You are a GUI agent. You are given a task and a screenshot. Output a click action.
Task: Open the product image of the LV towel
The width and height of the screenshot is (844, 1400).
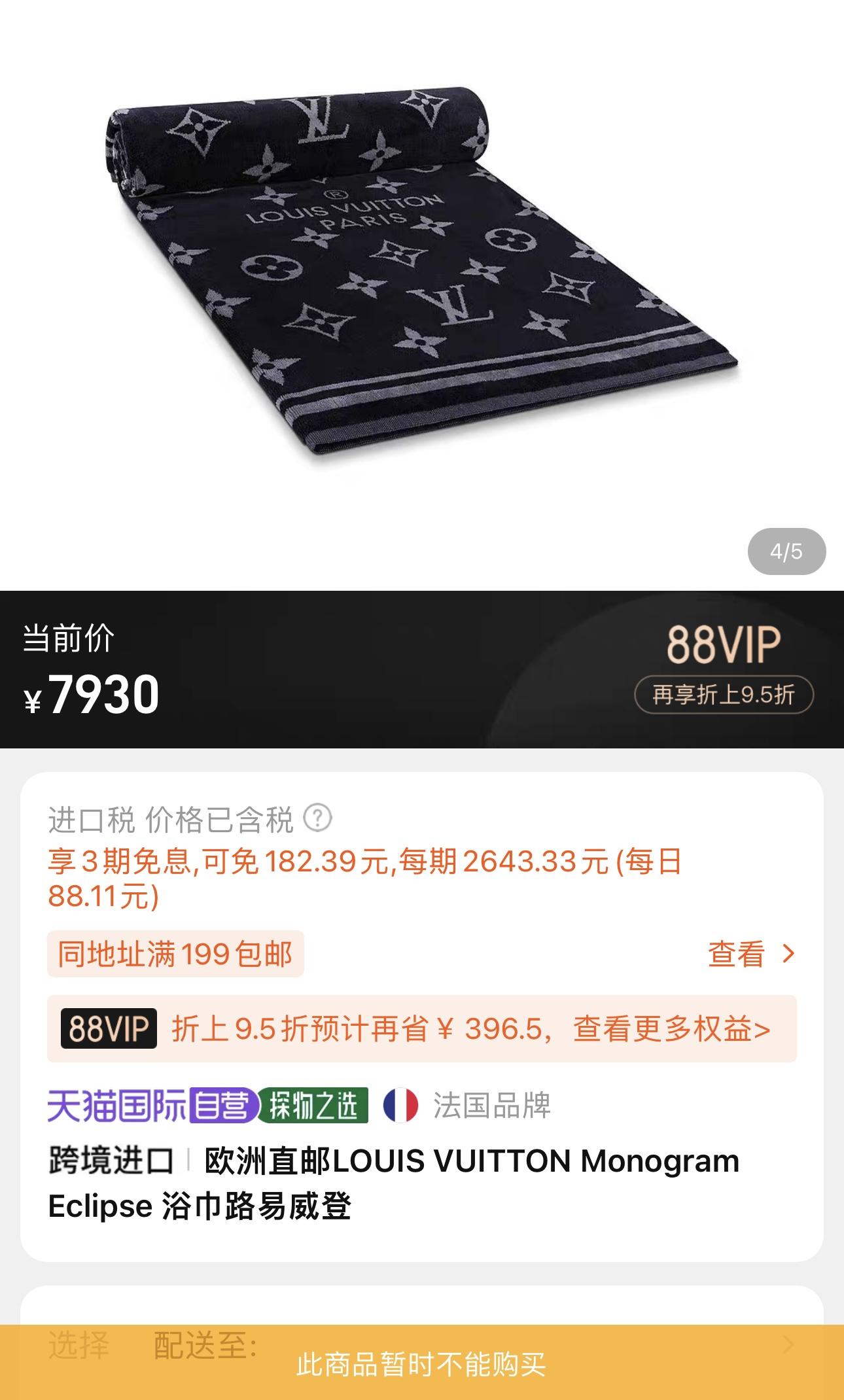[422, 275]
